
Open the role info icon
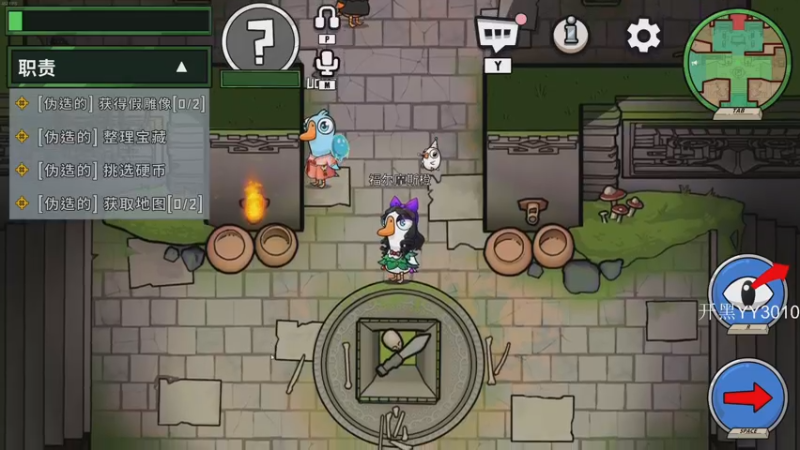[x=571, y=35]
